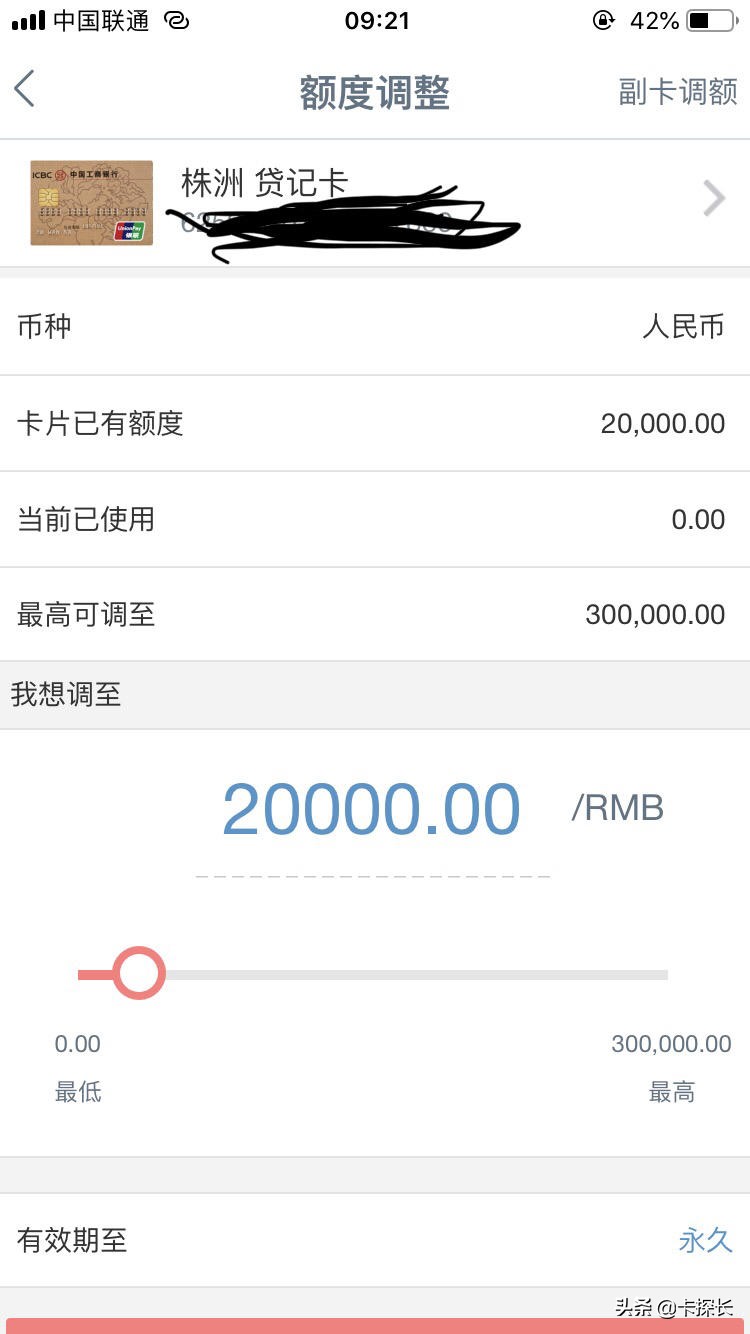Tap the 最低 label below the slider
Image resolution: width=750 pixels, height=1334 pixels.
(79, 1091)
